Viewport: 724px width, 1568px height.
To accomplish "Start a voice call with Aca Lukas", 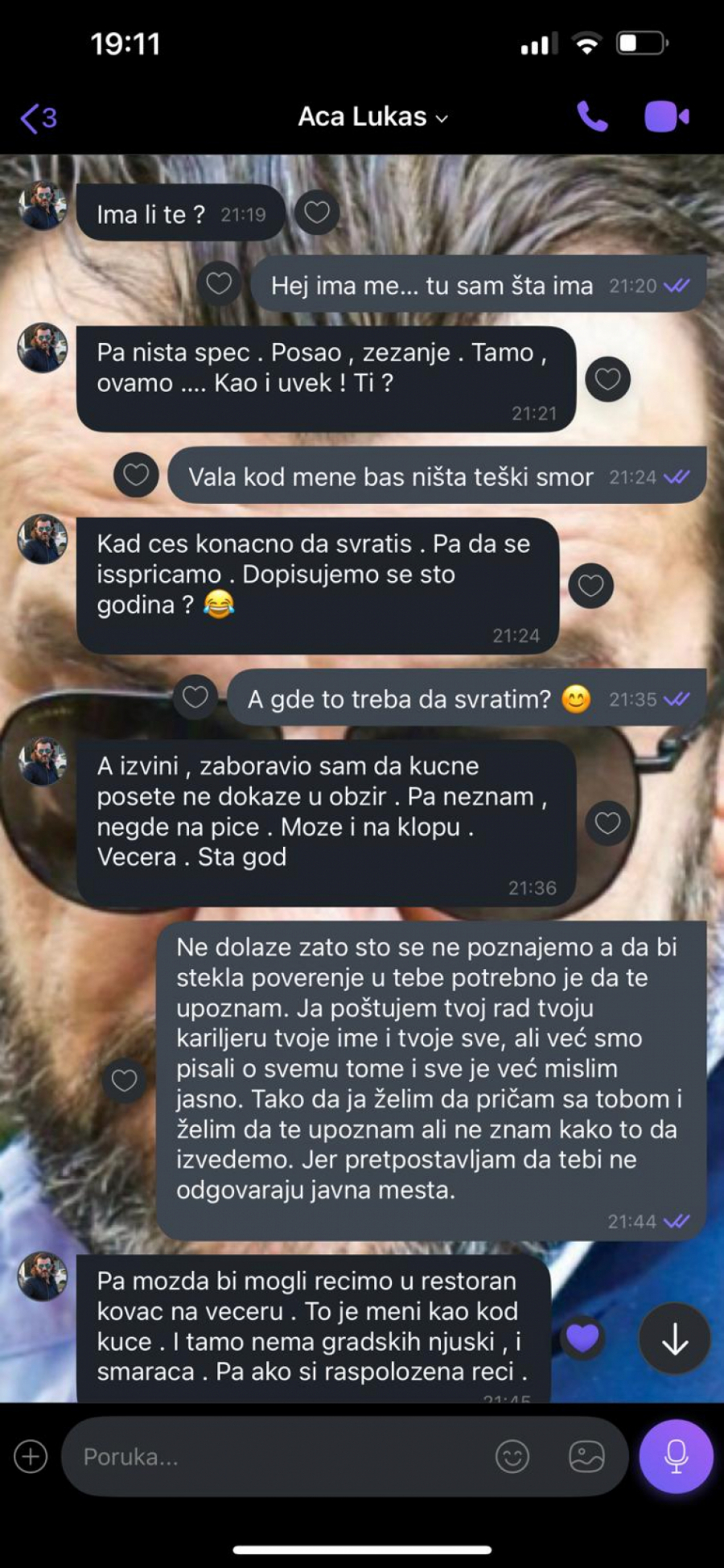I will tap(592, 118).
